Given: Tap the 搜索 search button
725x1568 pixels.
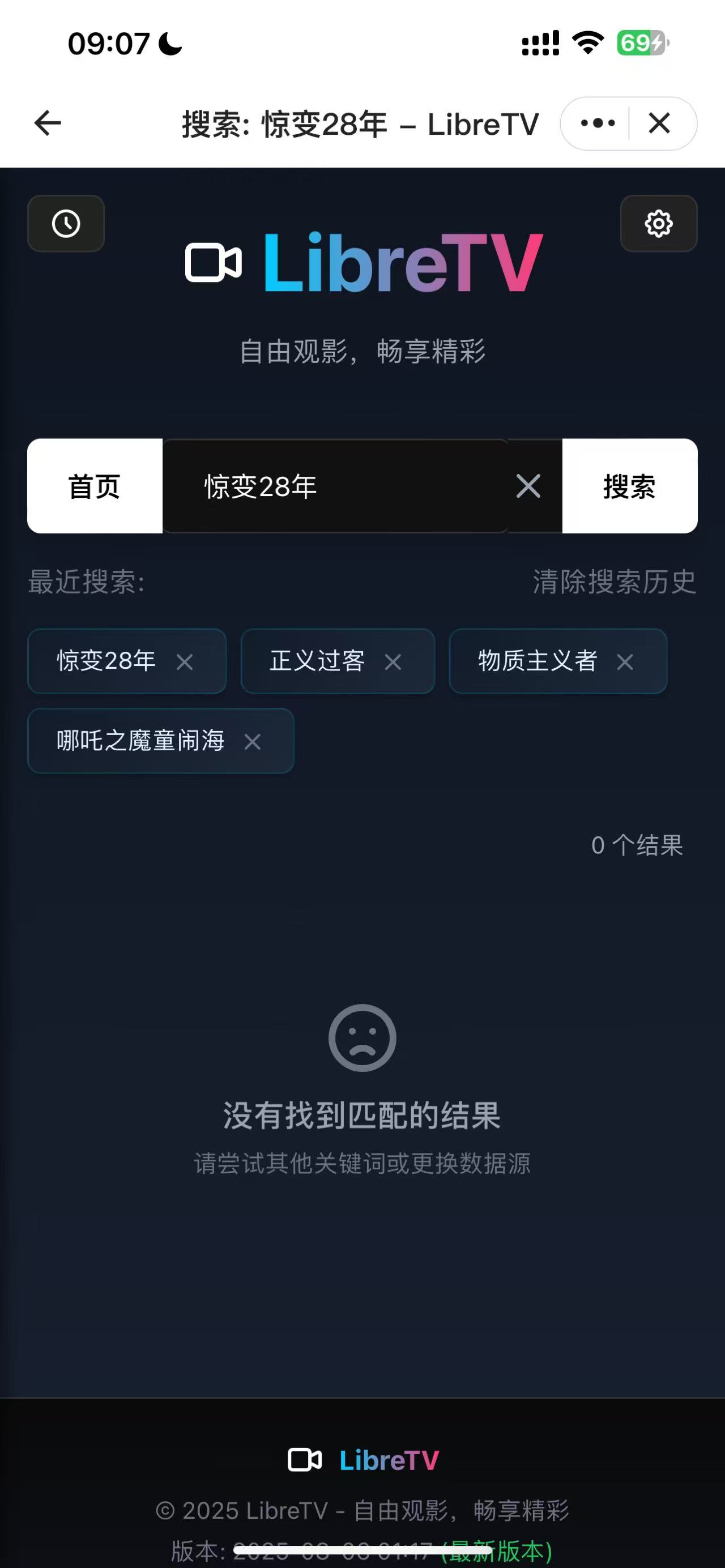Looking at the screenshot, I should [x=629, y=486].
